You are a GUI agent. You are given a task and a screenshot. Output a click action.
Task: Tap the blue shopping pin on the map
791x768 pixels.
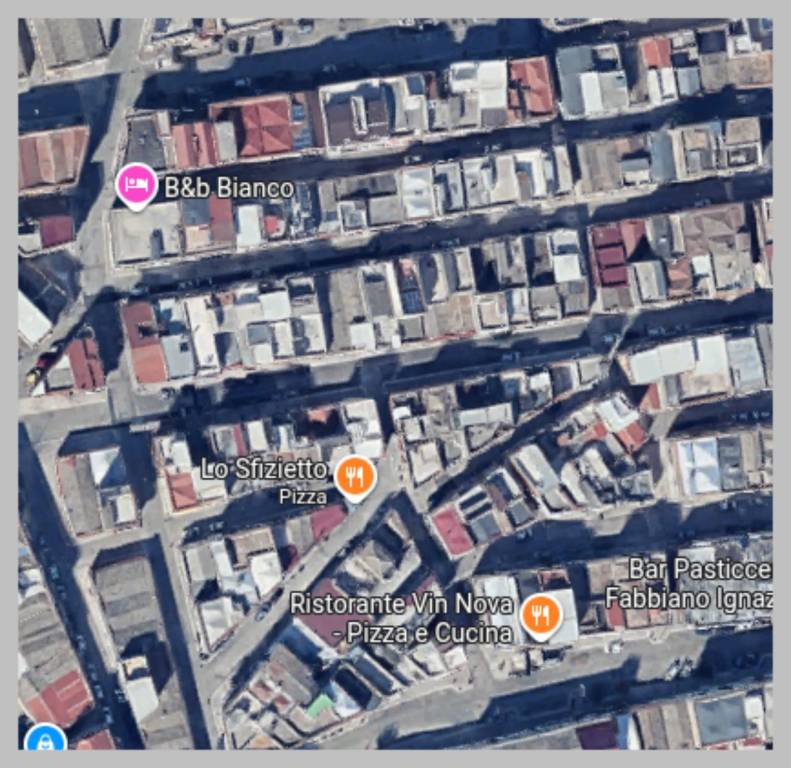(x=45, y=739)
